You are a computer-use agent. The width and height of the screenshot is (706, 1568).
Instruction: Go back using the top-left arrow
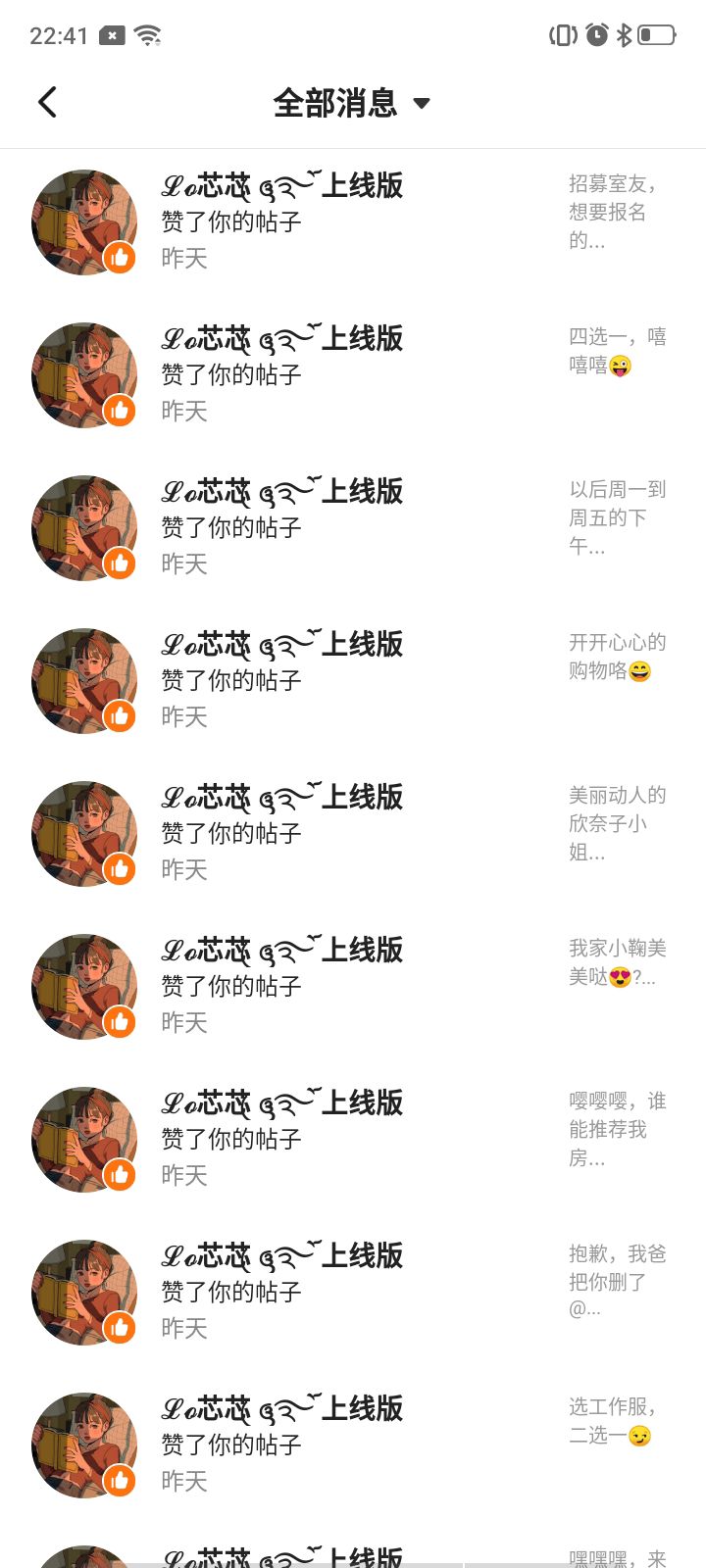pyautogui.click(x=47, y=103)
